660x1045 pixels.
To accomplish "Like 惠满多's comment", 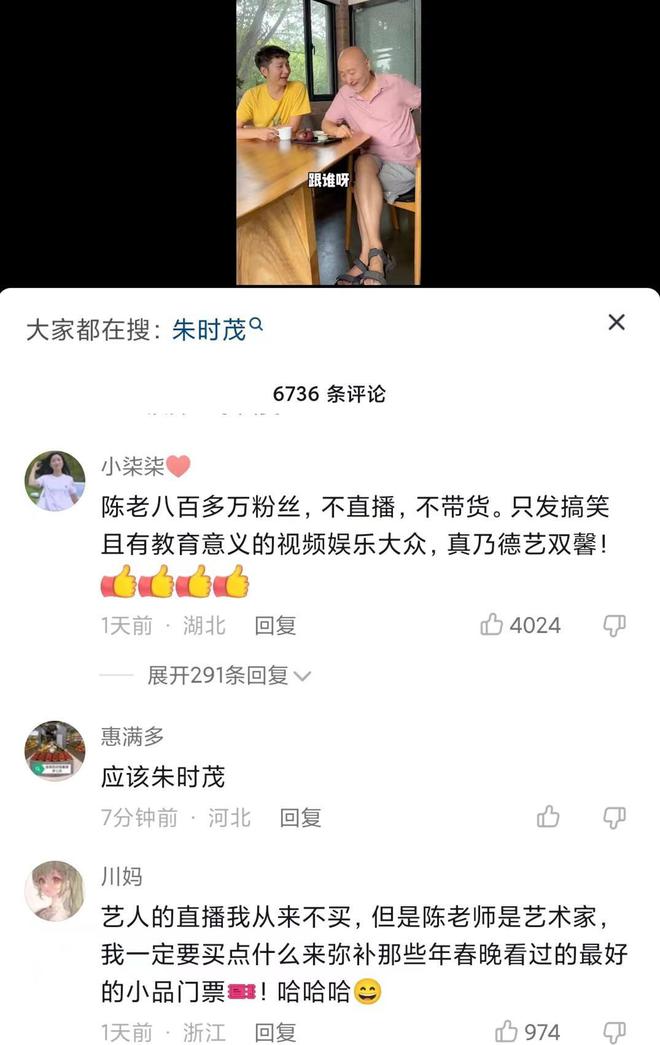I will tap(548, 818).
